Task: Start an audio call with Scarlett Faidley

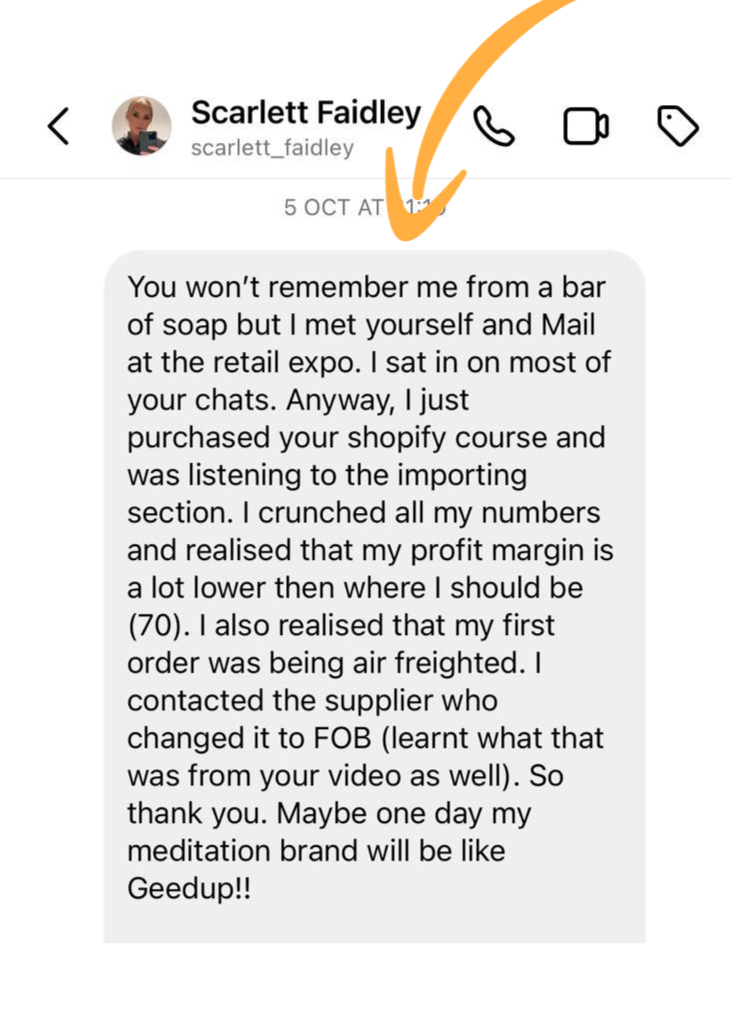Action: pos(493,127)
